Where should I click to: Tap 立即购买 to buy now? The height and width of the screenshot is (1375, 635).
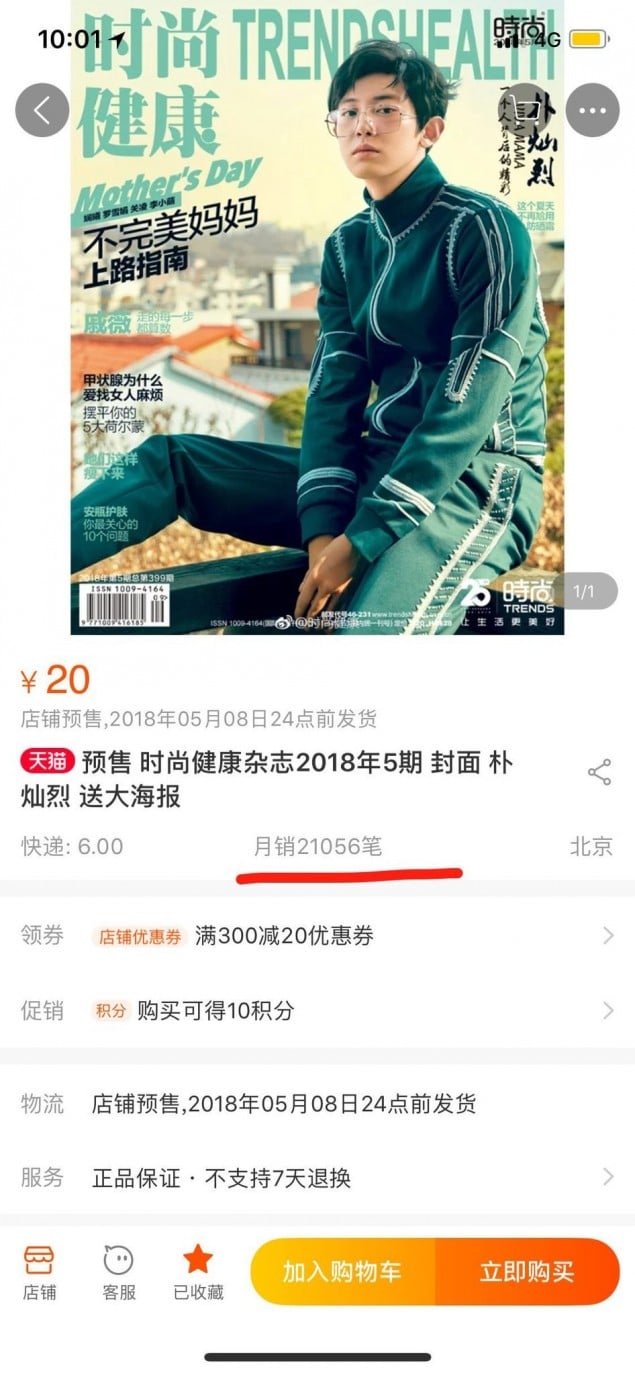coord(527,1272)
